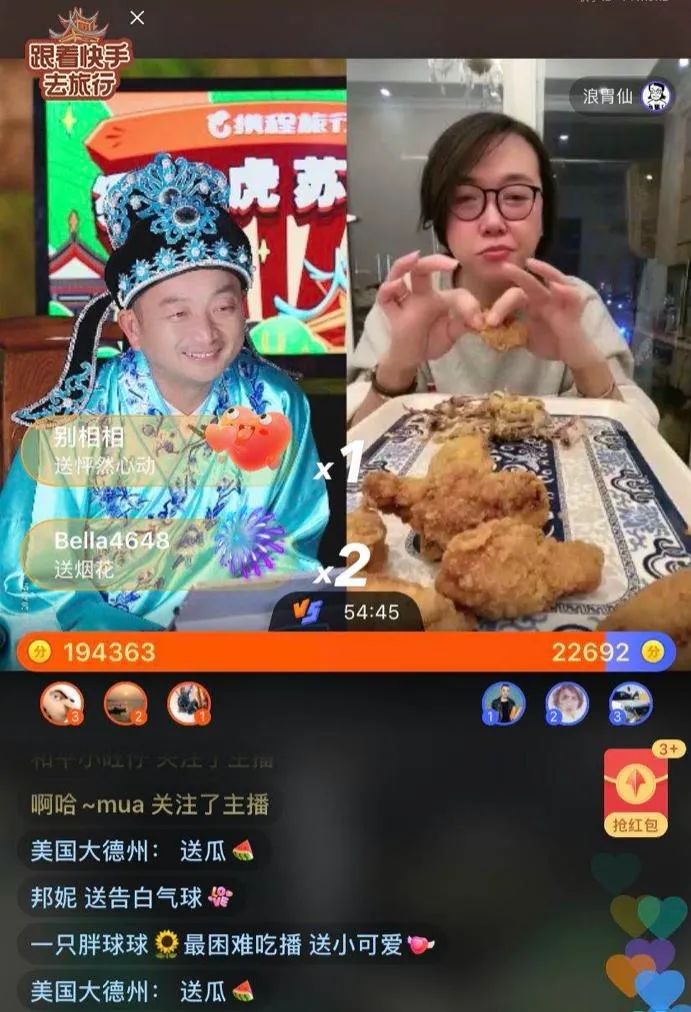Grab the 抢红包 red envelope
The height and width of the screenshot is (1012, 691).
[636, 792]
